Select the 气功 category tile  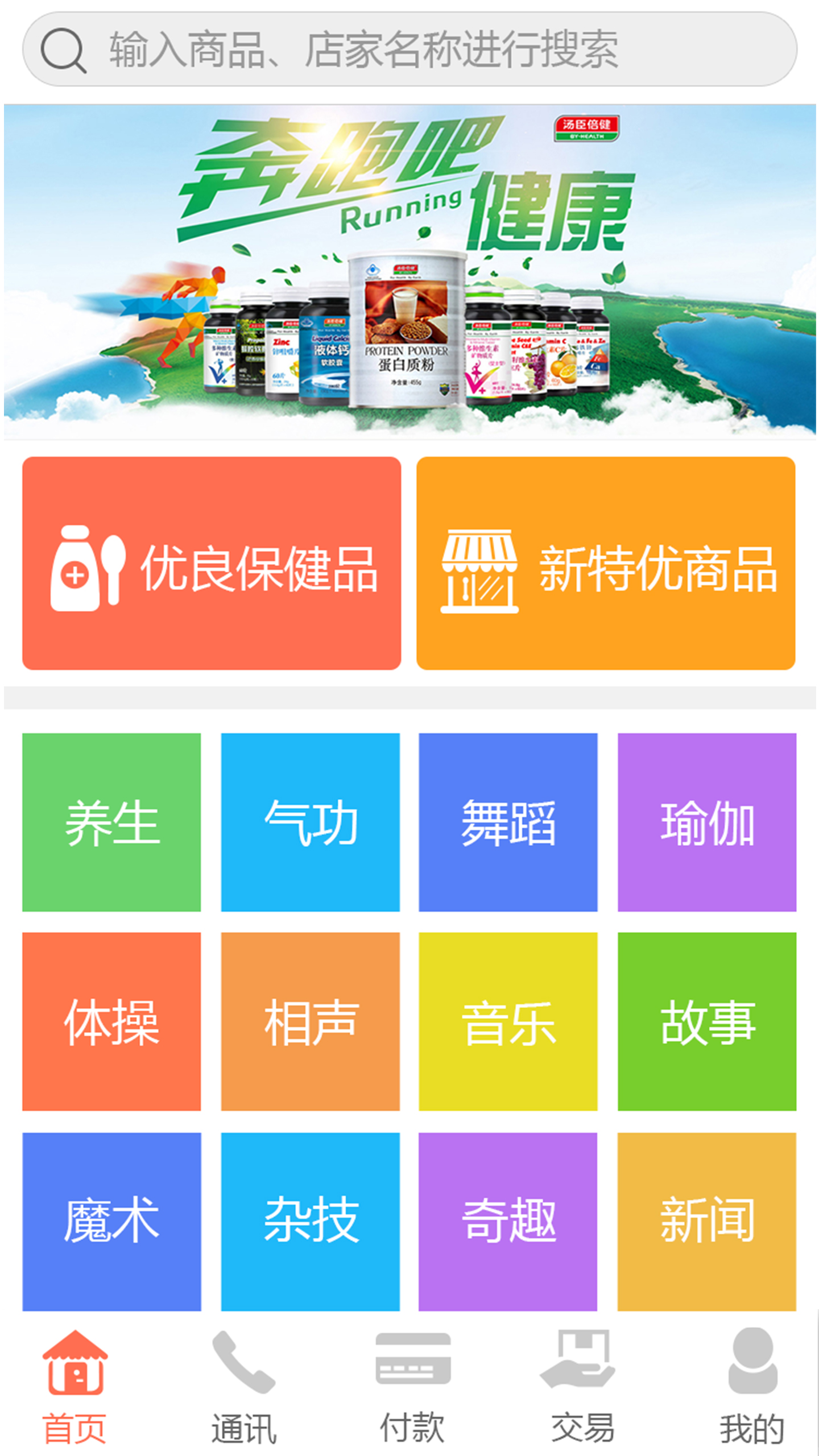point(311,822)
